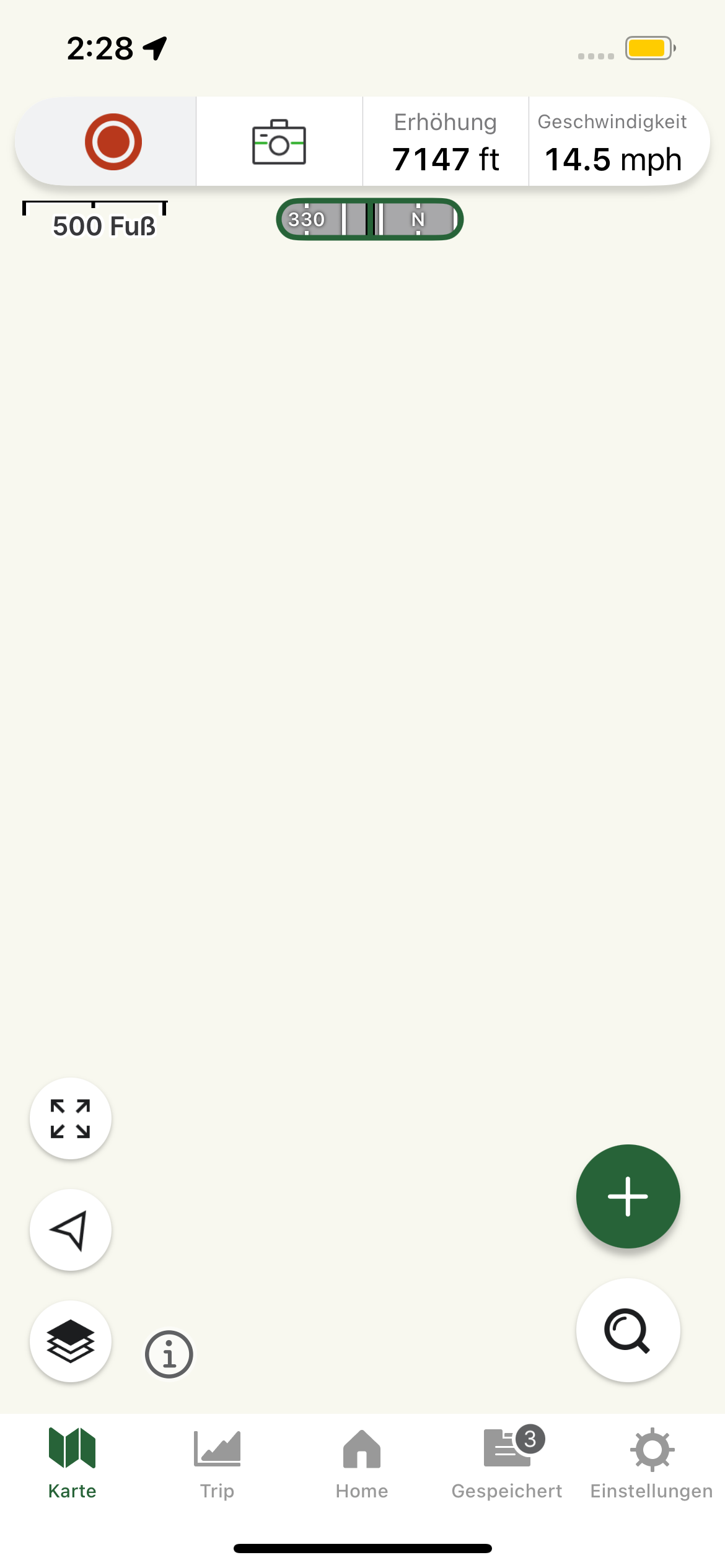
Task: Expand the map to fullscreen
Action: (71, 1118)
